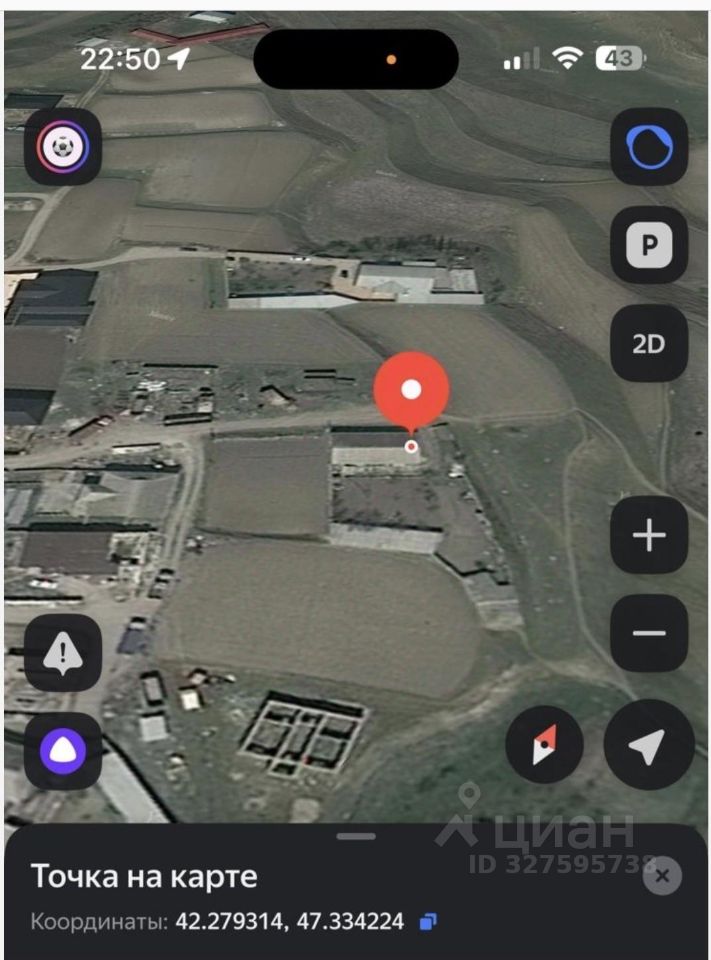Show parking layer with P button

pyautogui.click(x=649, y=245)
